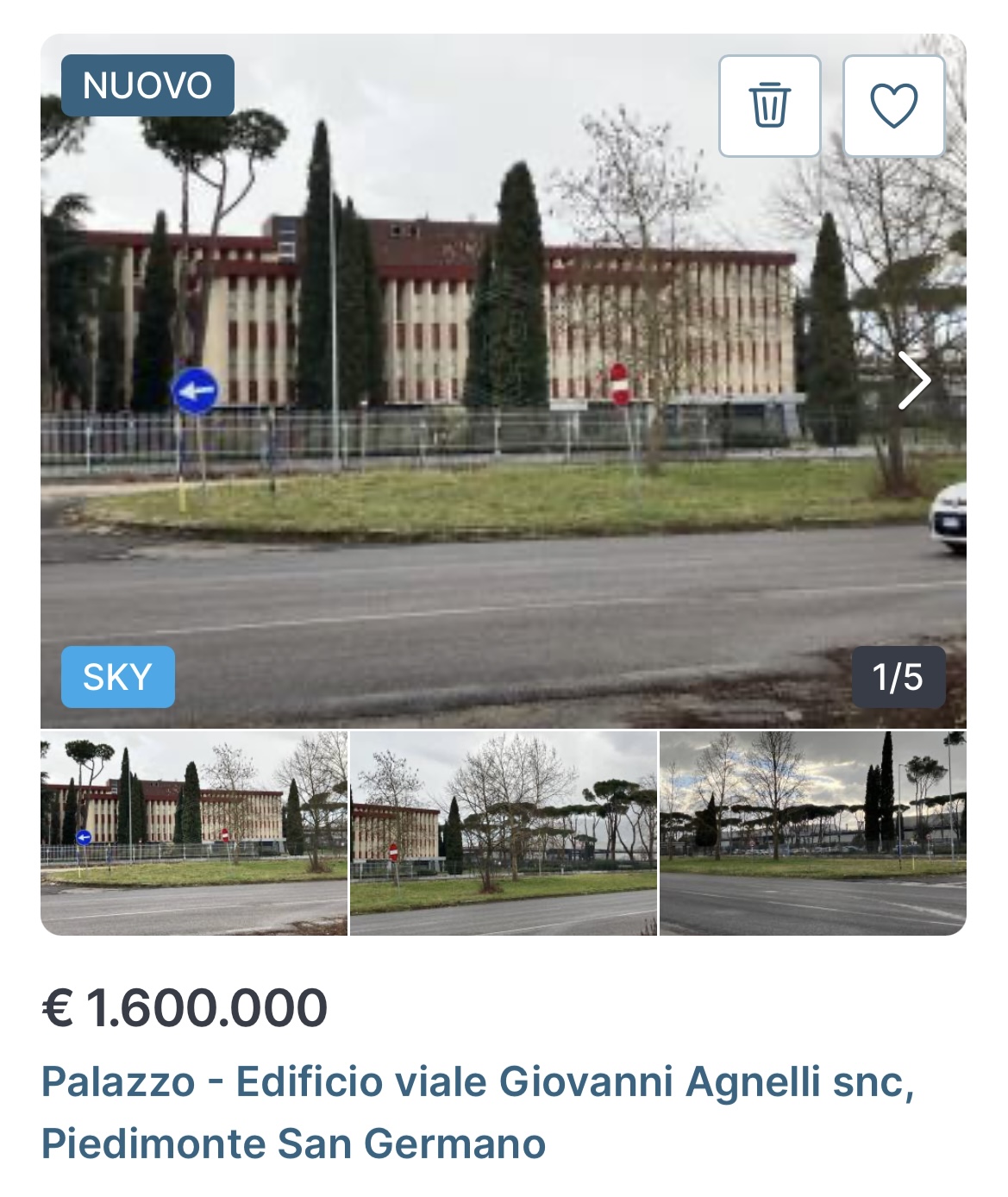Screen dimensions: 1008x1197
Task: Show the next photo with the right arrow
Action: (x=914, y=380)
